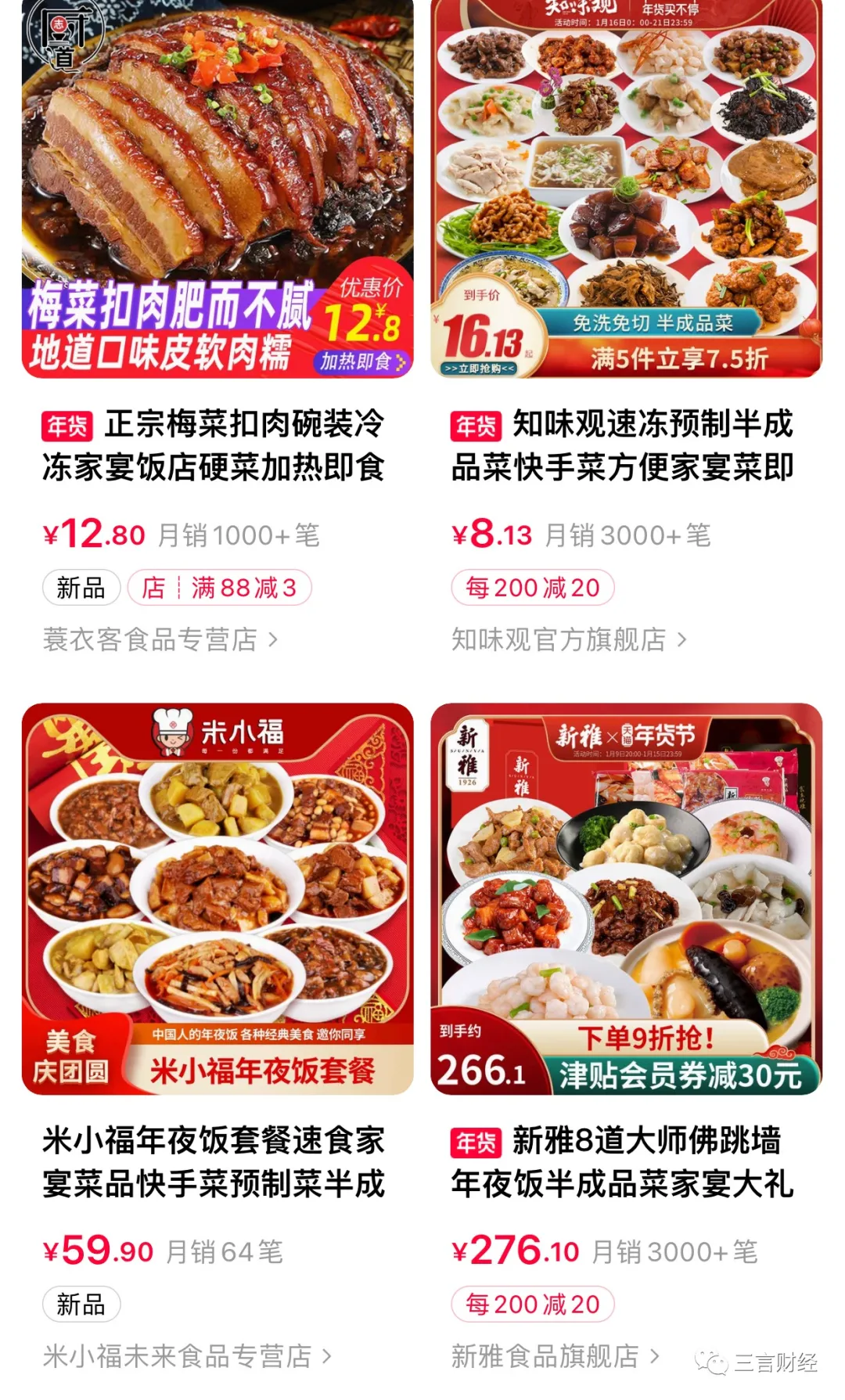Visit the 新雅食品旗舰店 store

pos(556,1356)
